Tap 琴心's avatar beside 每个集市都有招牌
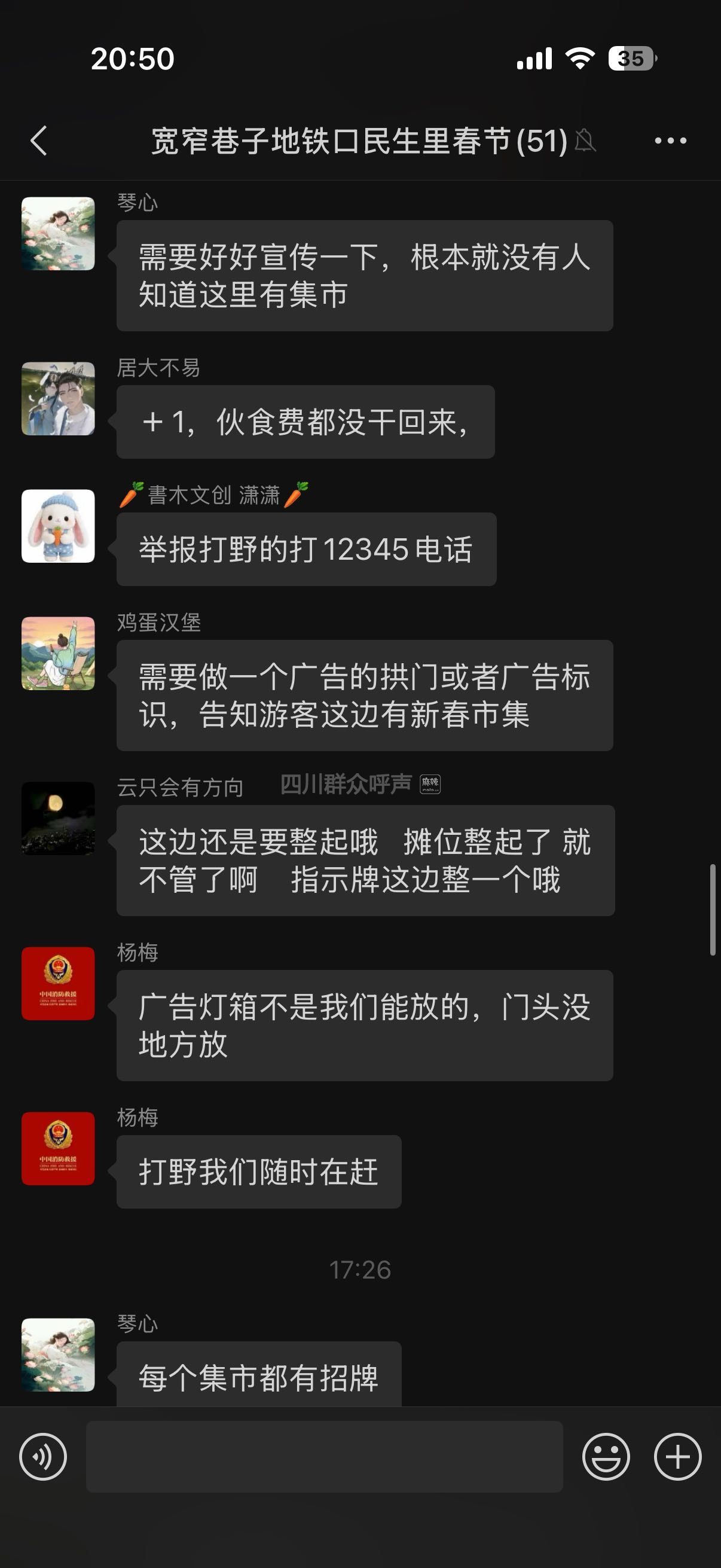Image resolution: width=721 pixels, height=1568 pixels. [59, 1355]
